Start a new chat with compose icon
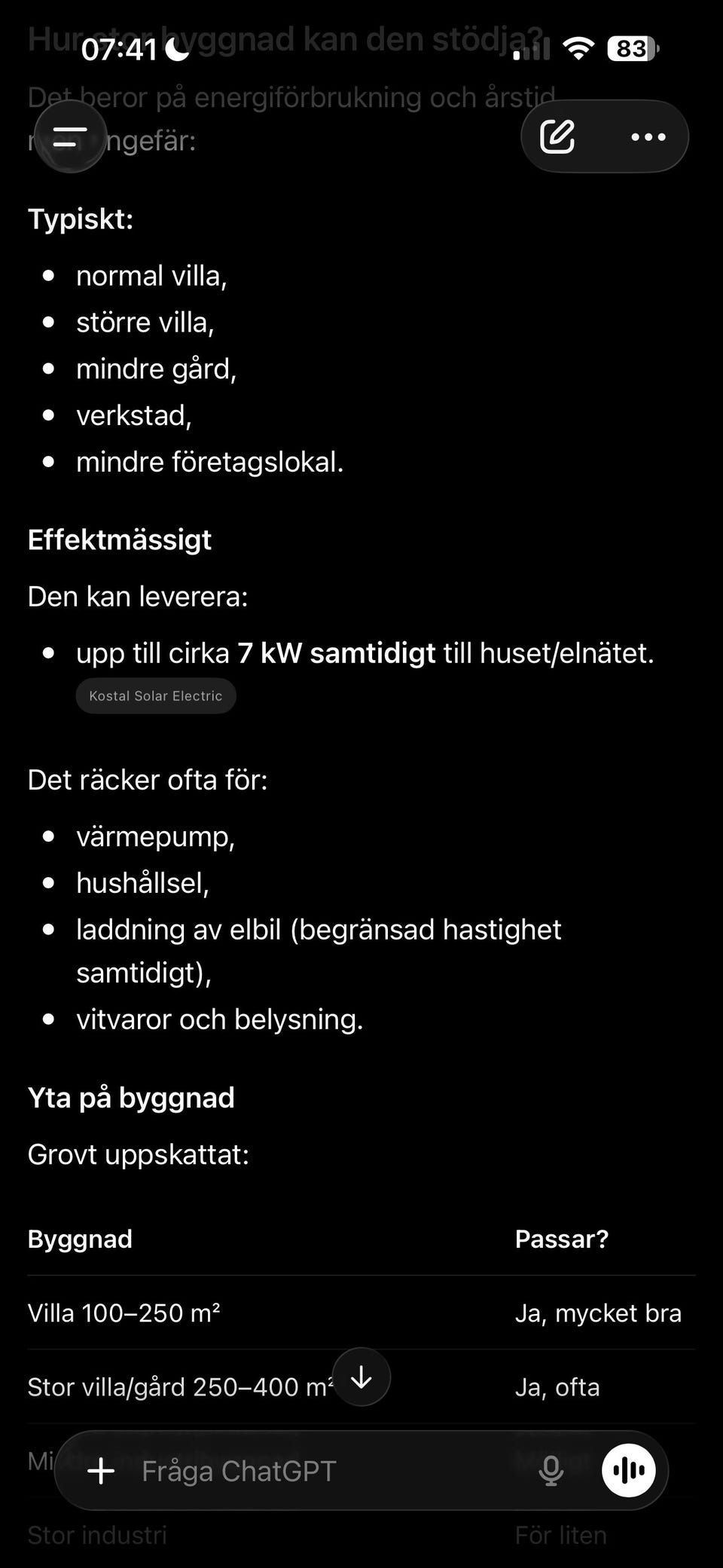 [x=558, y=137]
